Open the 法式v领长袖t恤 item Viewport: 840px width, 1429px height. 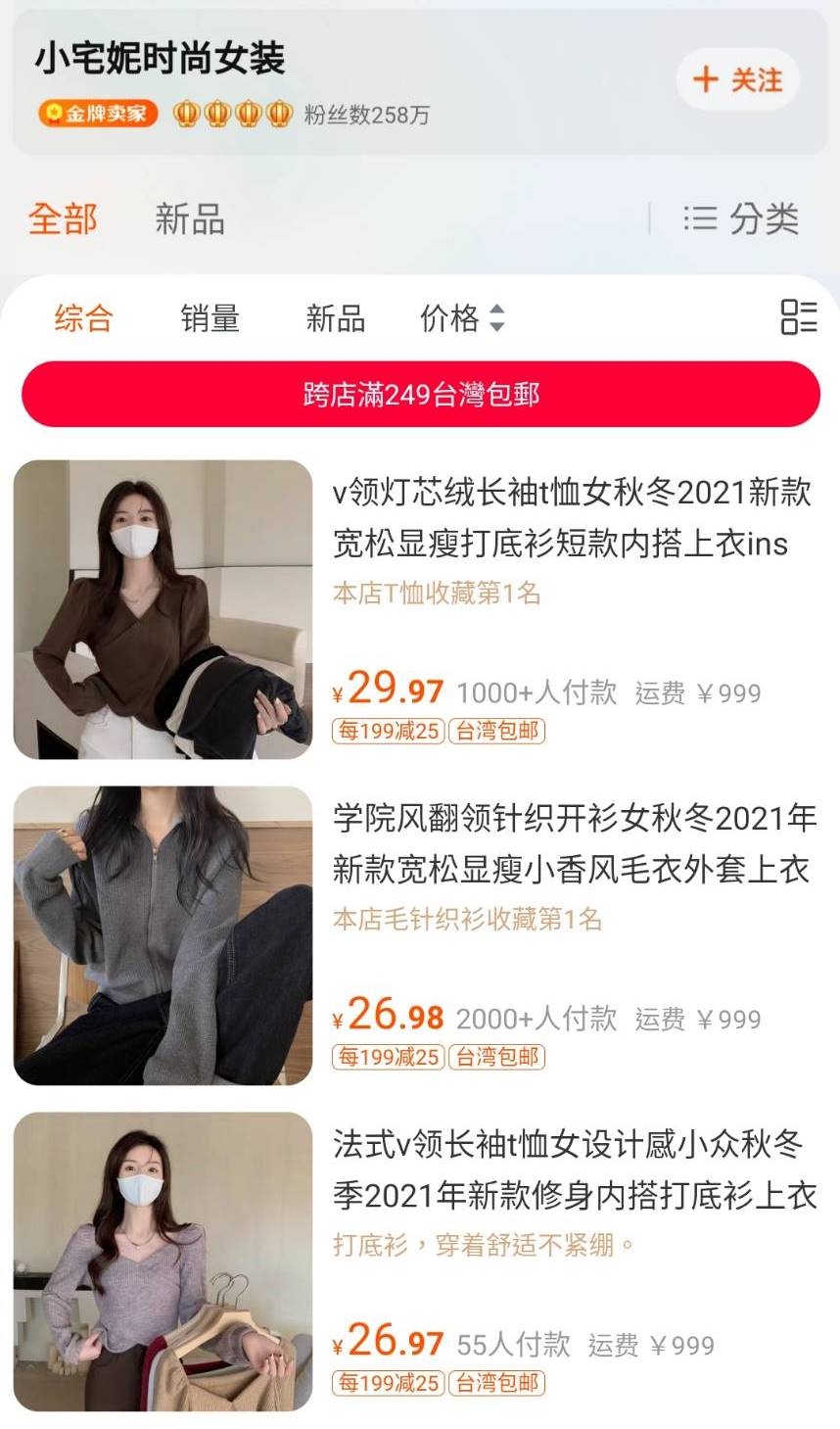click(574, 1169)
